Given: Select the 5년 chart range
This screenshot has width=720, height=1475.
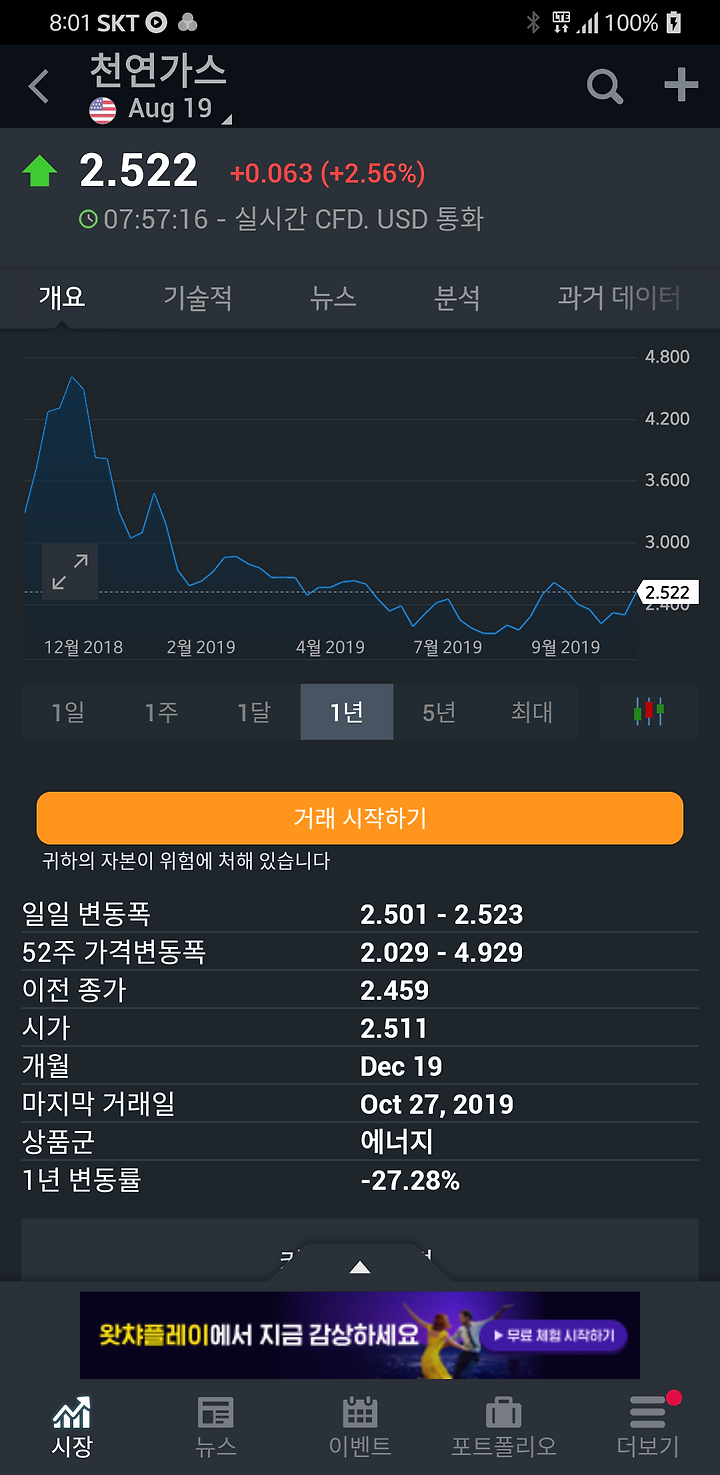Looking at the screenshot, I should pos(439,712).
